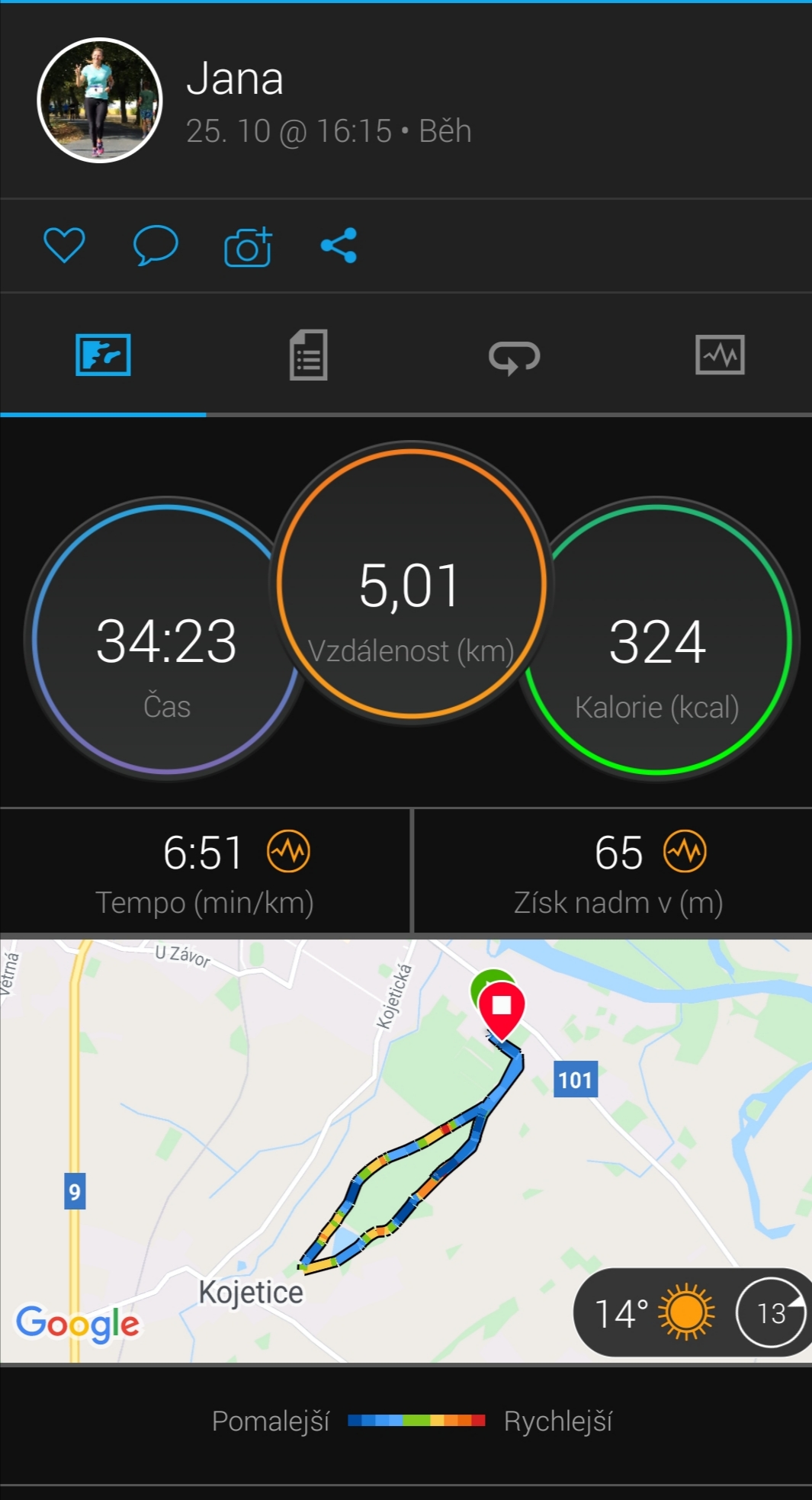Share this running activity
The height and width of the screenshot is (1500, 812).
click(339, 246)
